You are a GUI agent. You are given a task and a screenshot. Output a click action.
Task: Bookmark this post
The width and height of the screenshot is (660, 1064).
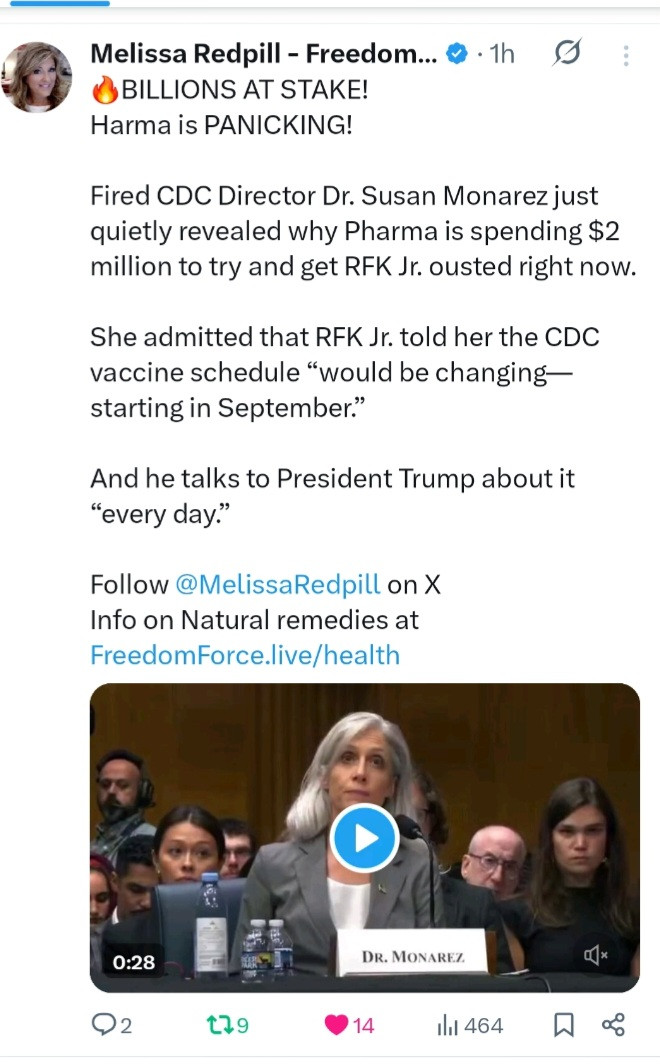click(564, 1025)
